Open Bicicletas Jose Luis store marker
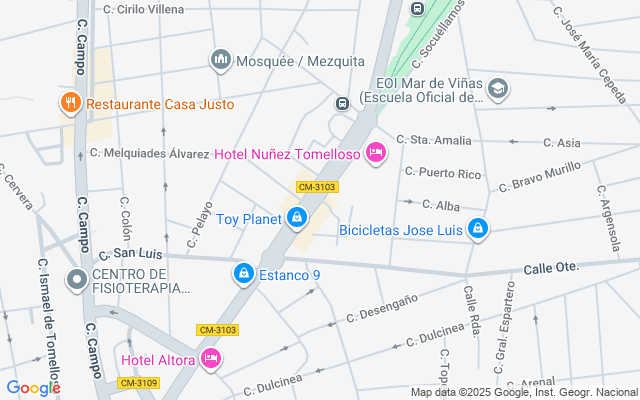640x400 pixels. coord(478,229)
